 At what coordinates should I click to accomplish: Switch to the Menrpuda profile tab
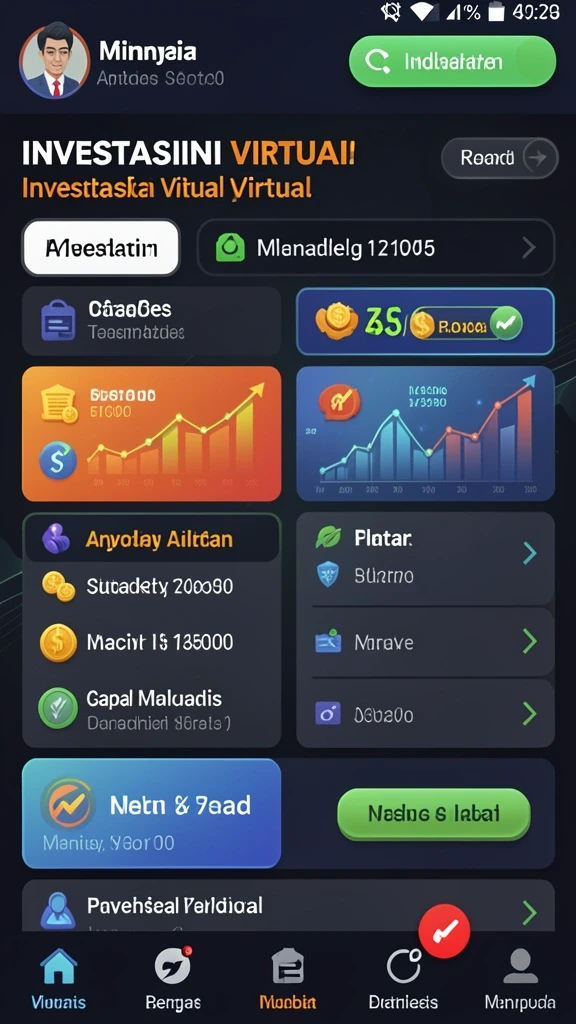(520, 978)
